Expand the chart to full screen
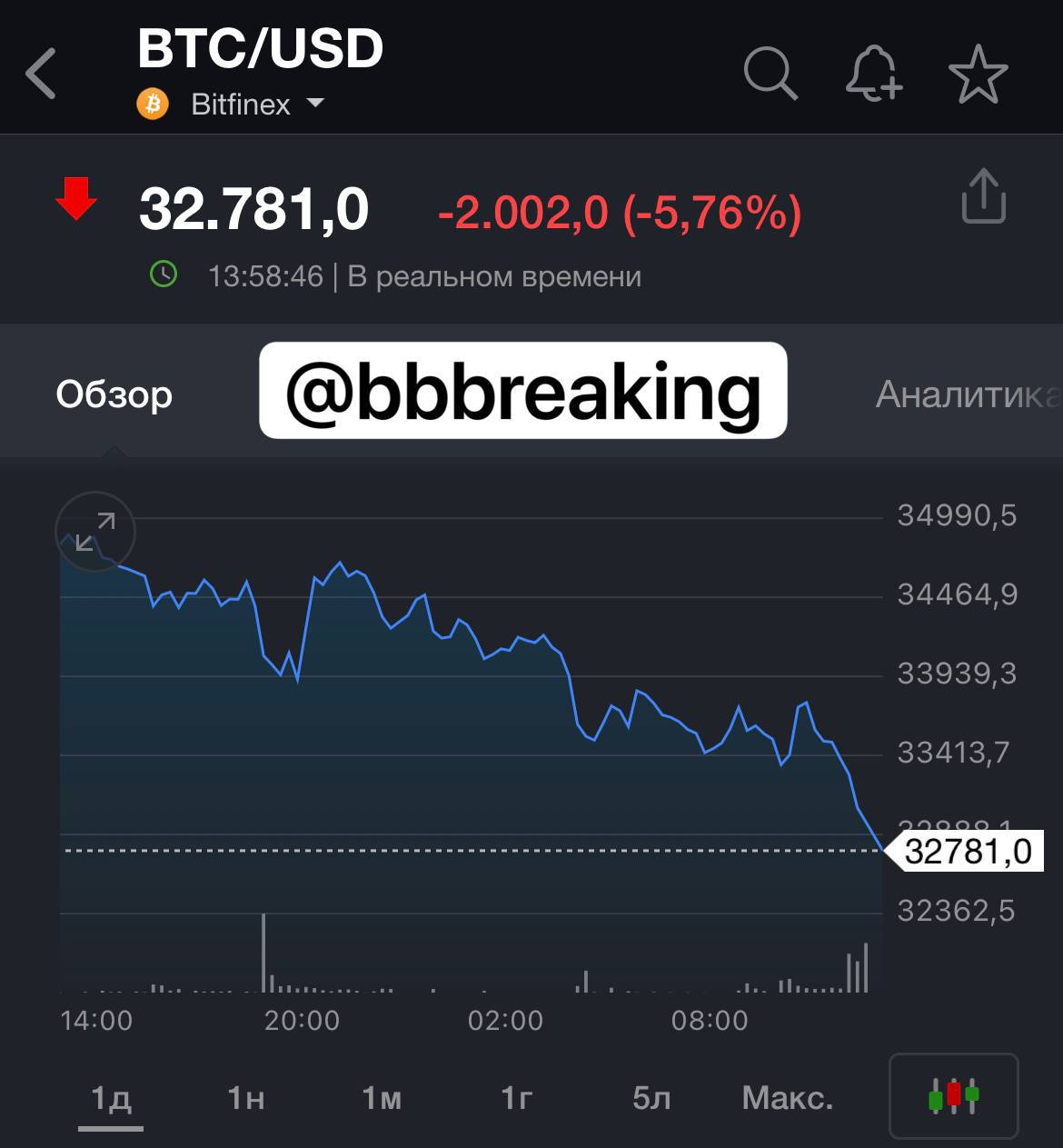This screenshot has width=1063, height=1148. coord(95,532)
